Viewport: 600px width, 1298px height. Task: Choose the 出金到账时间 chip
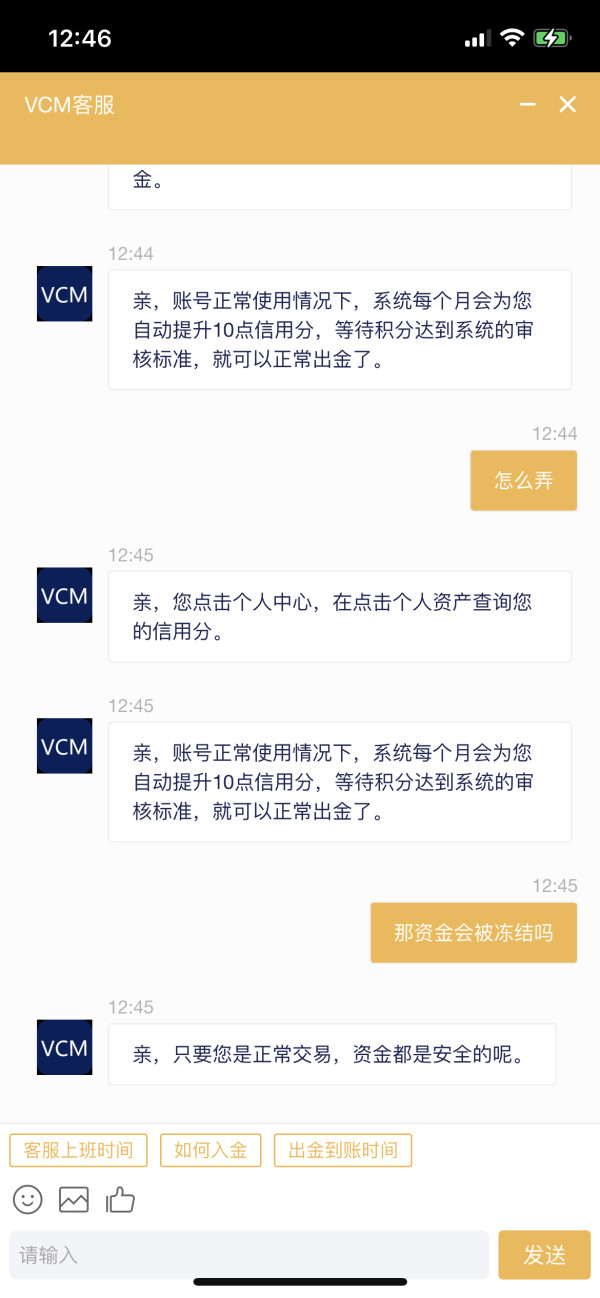click(x=343, y=1150)
